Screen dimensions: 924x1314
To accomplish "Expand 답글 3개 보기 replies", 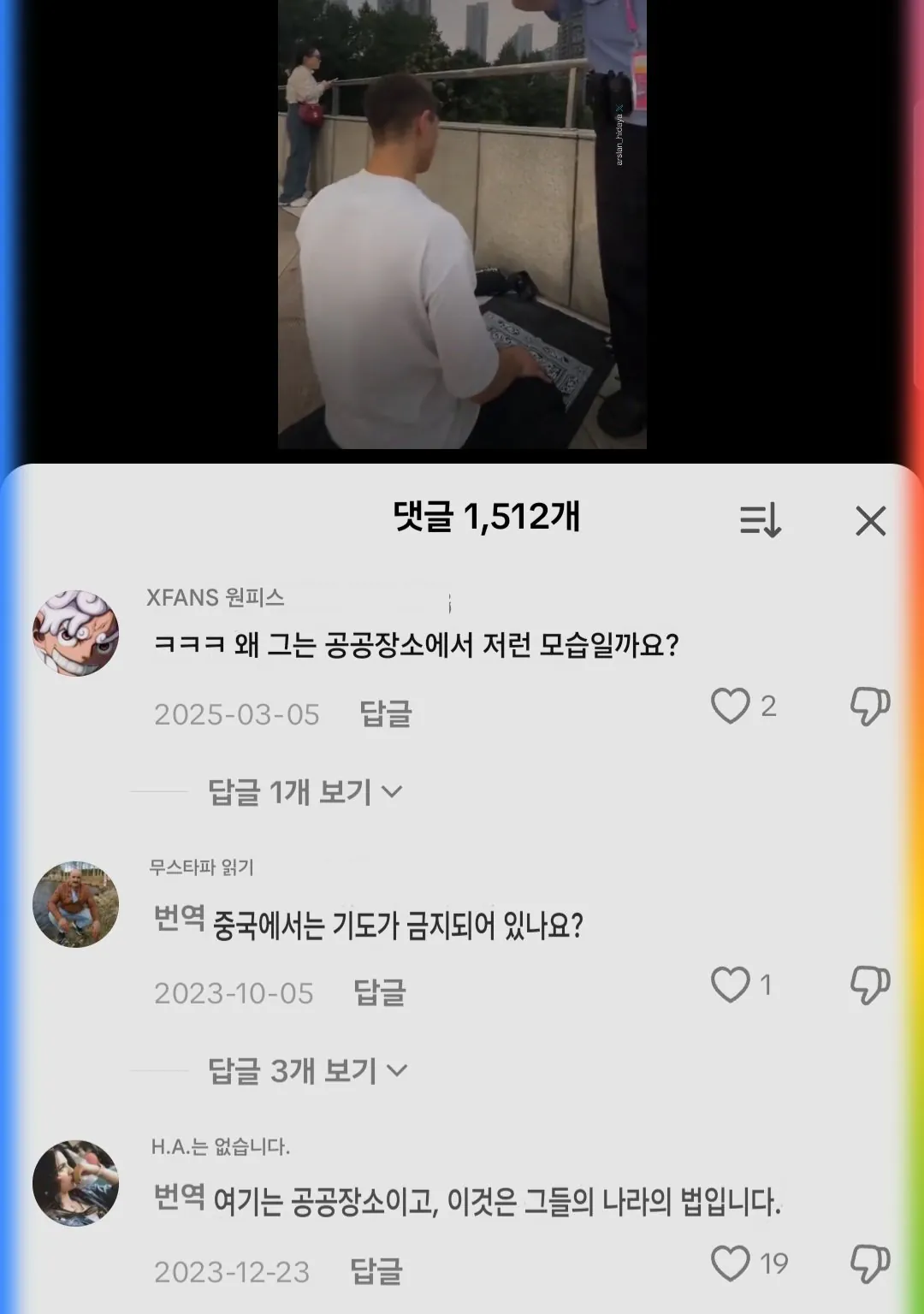I will pyautogui.click(x=307, y=1071).
